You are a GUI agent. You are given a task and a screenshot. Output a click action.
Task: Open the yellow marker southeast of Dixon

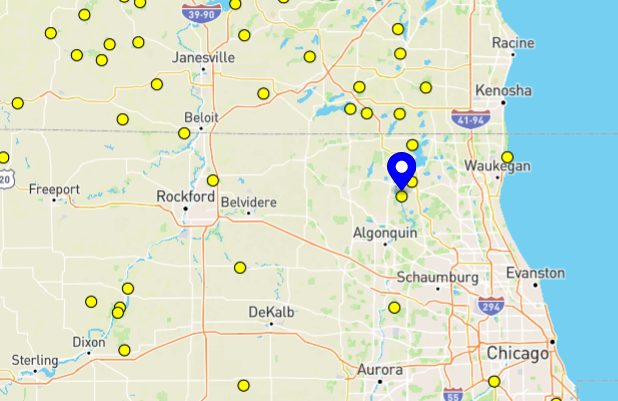coord(124,350)
